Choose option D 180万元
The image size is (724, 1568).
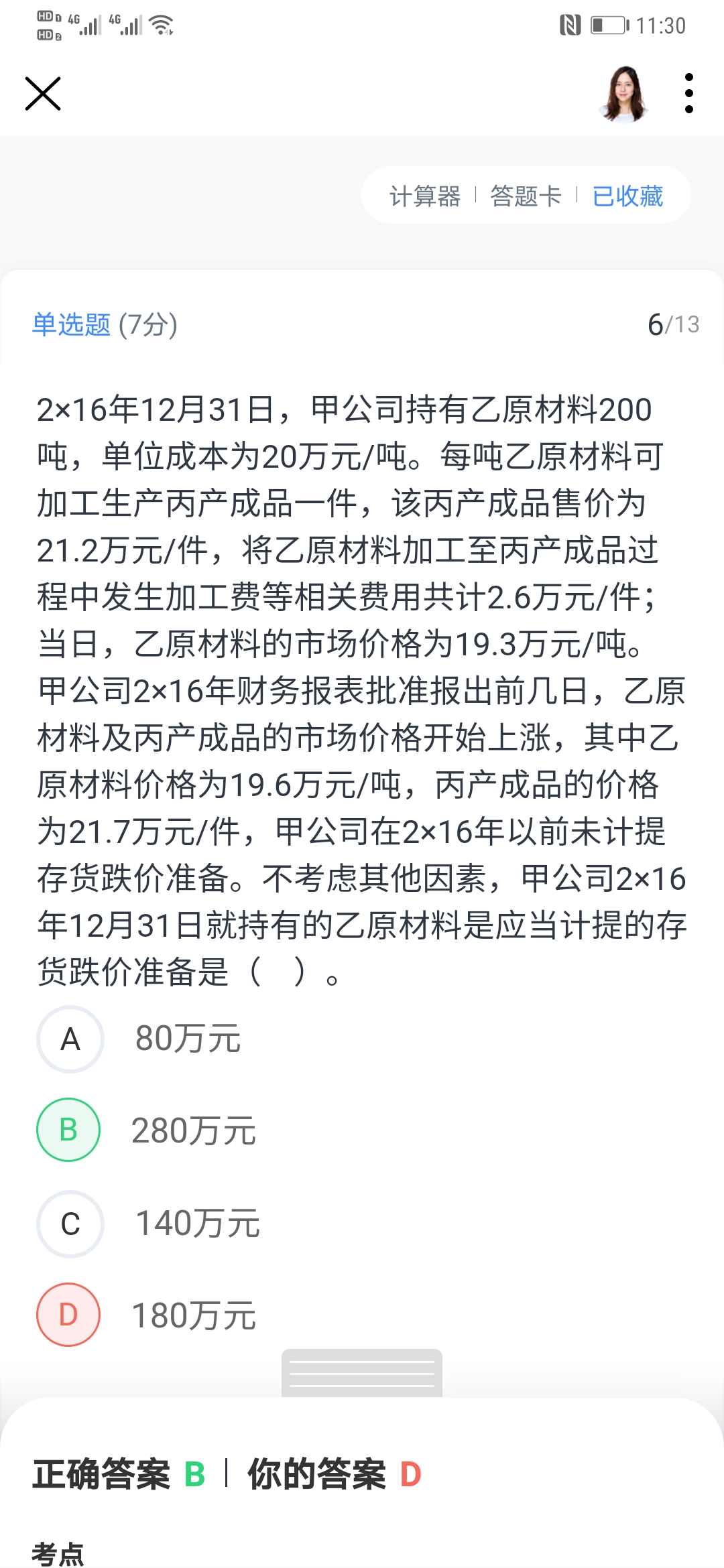coord(68,1315)
